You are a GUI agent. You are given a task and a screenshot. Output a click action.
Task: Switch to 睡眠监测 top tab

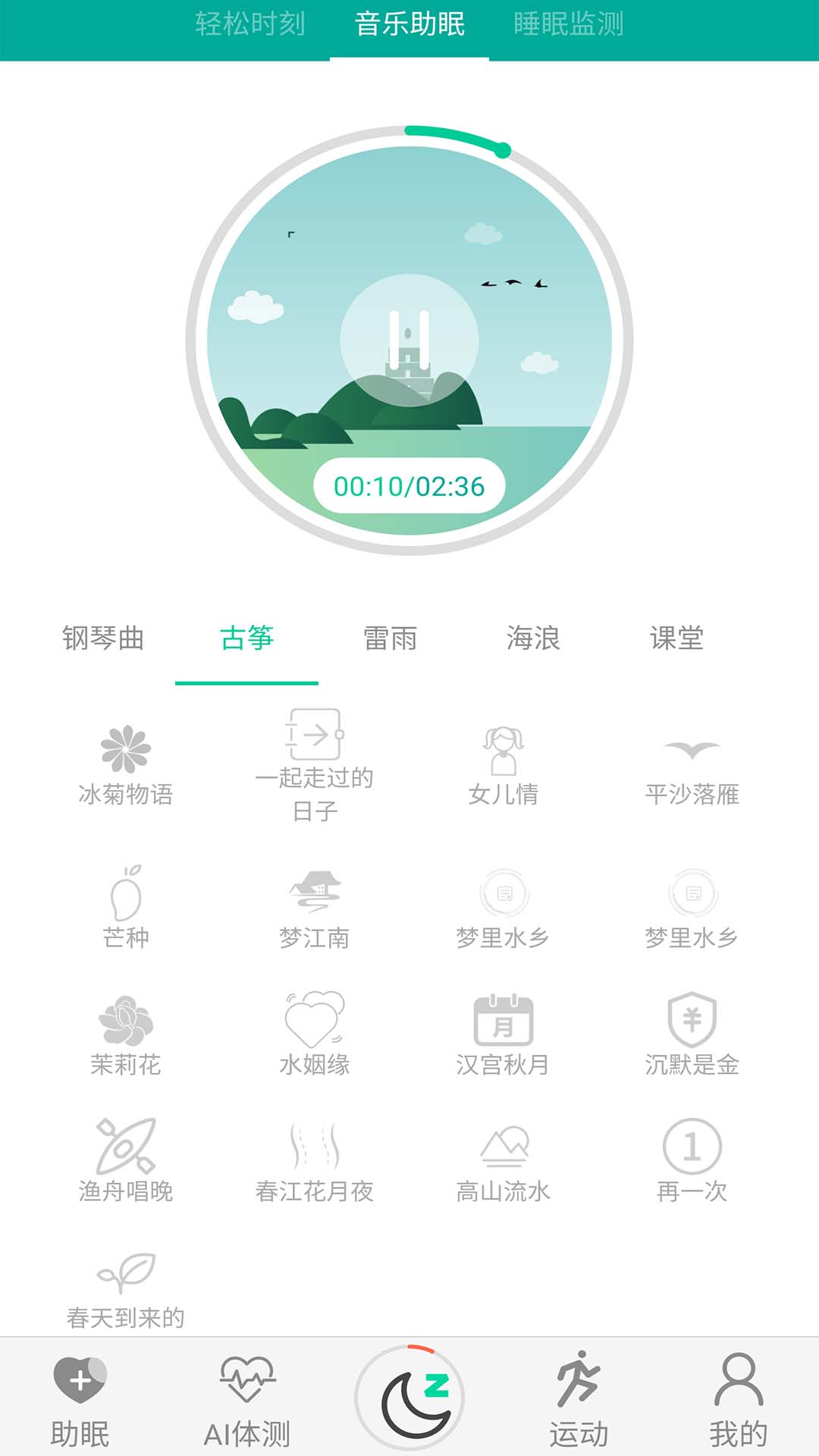(569, 23)
